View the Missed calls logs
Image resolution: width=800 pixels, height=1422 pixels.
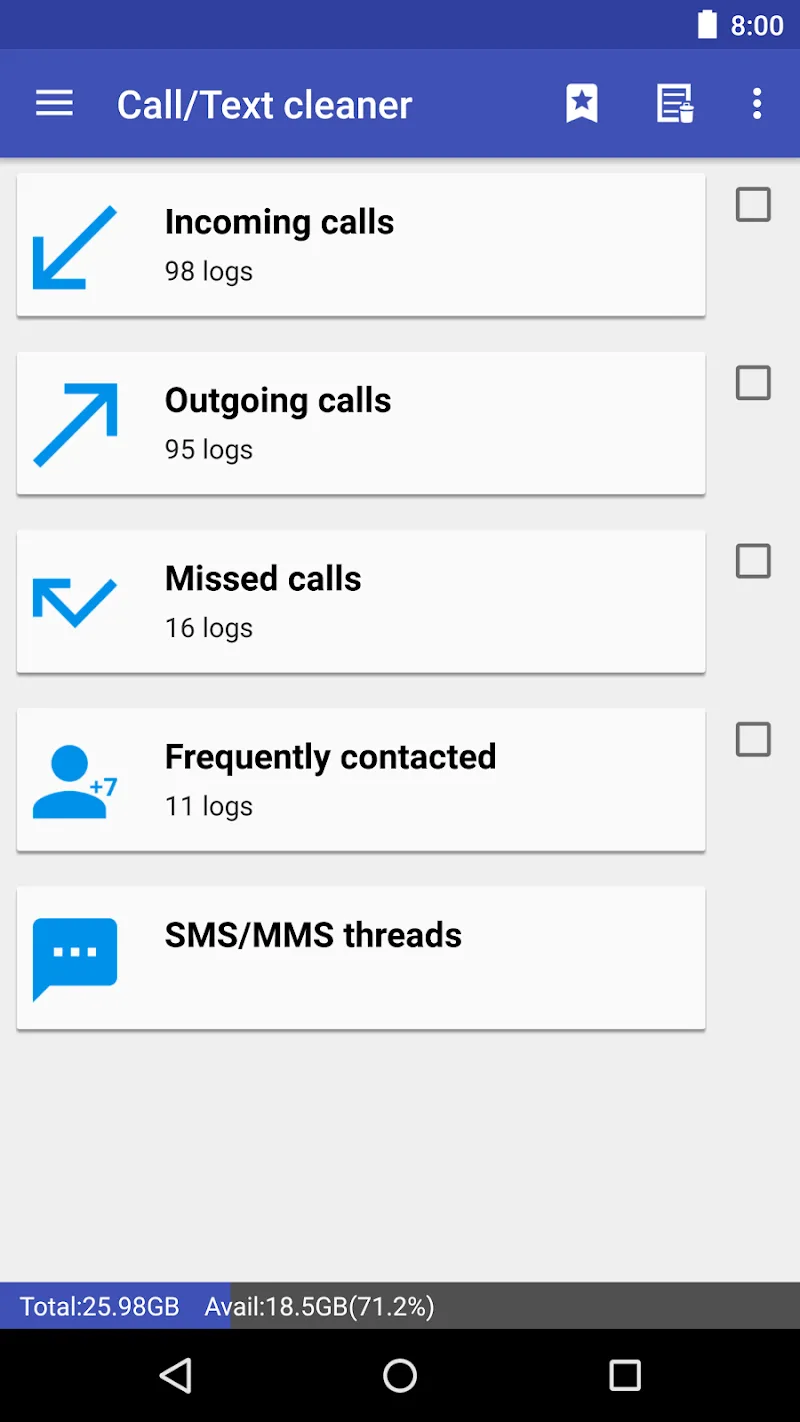coord(361,601)
